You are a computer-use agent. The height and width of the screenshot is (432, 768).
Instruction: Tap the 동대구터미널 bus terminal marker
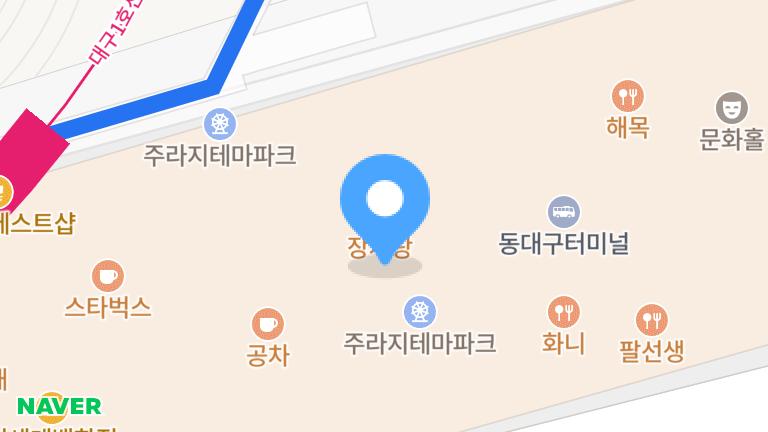tap(564, 212)
